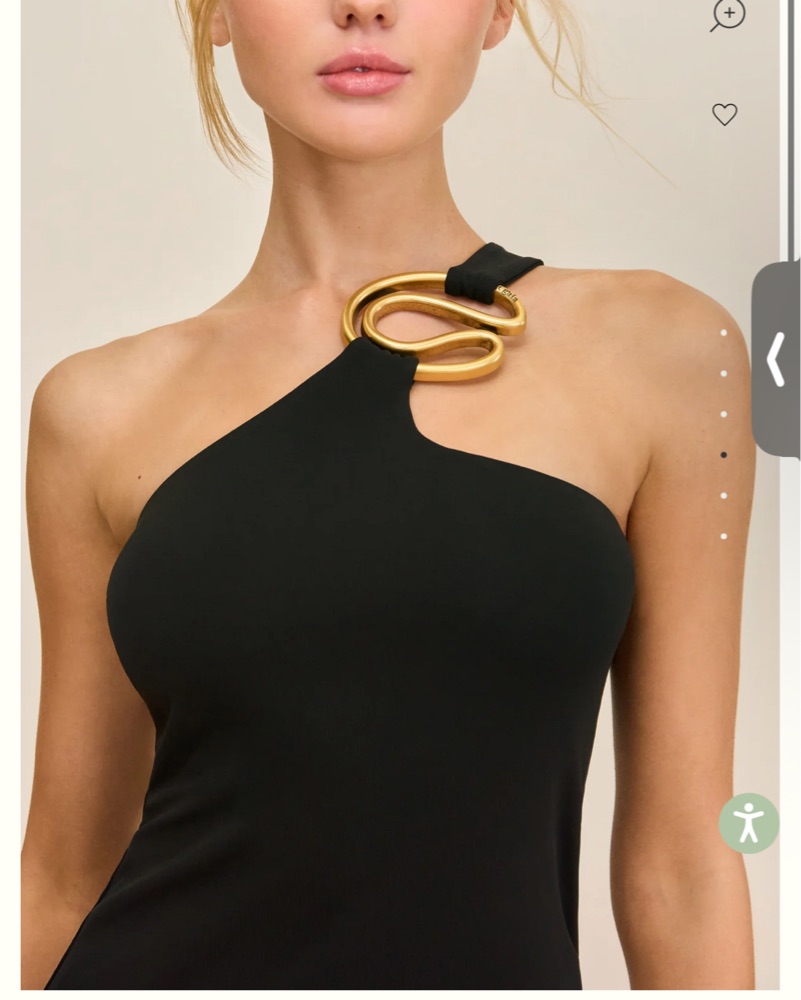
Task: Jump to the first image in the gallery dots
Action: (x=724, y=333)
